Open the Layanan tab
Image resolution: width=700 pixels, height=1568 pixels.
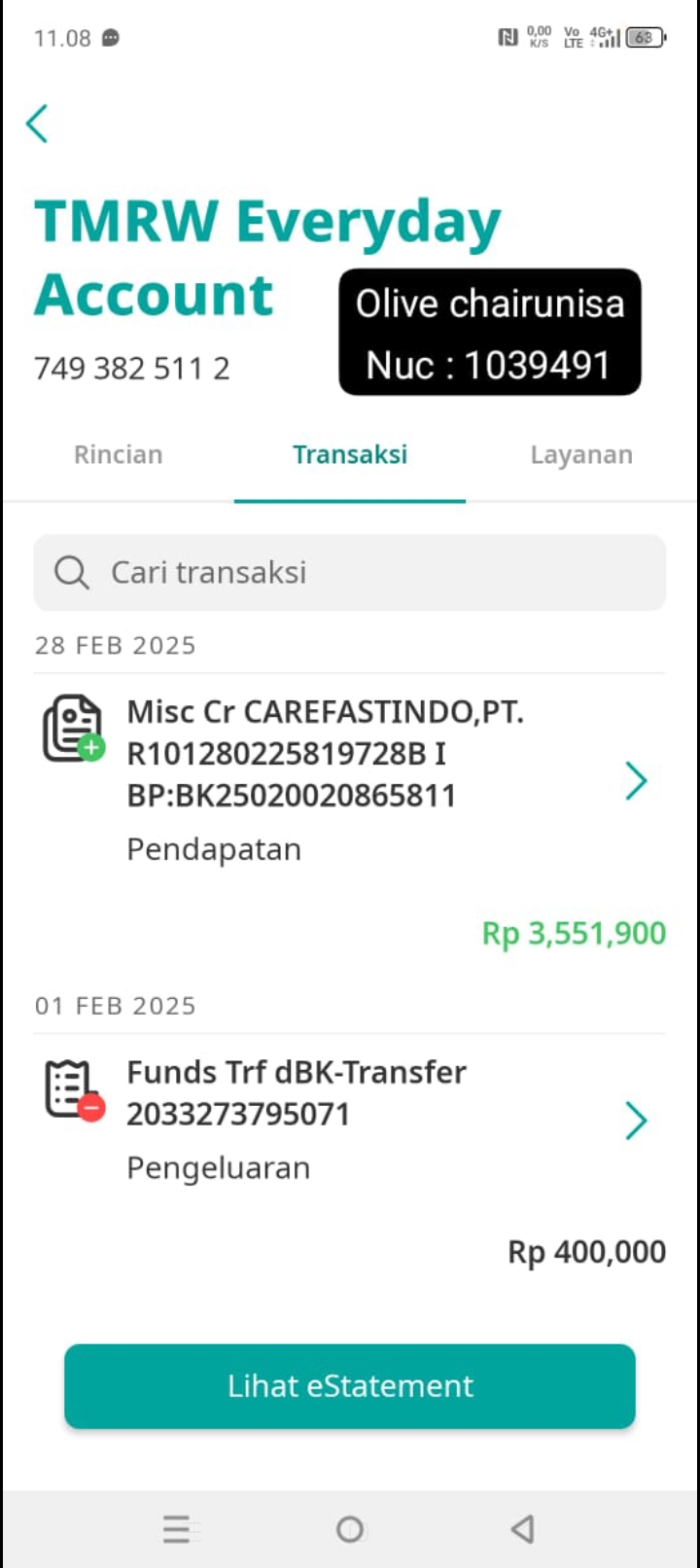pos(581,455)
